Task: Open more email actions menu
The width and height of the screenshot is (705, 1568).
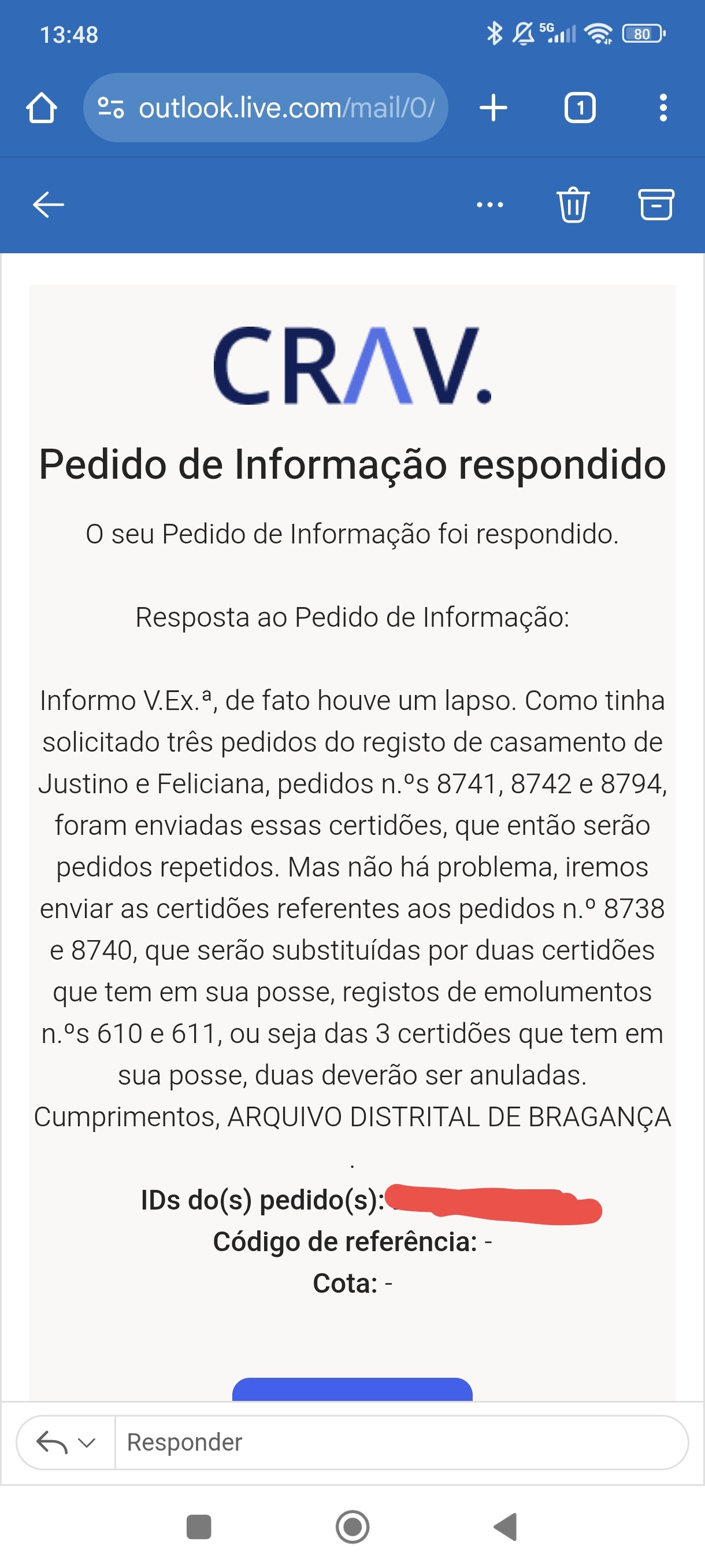Action: click(489, 205)
